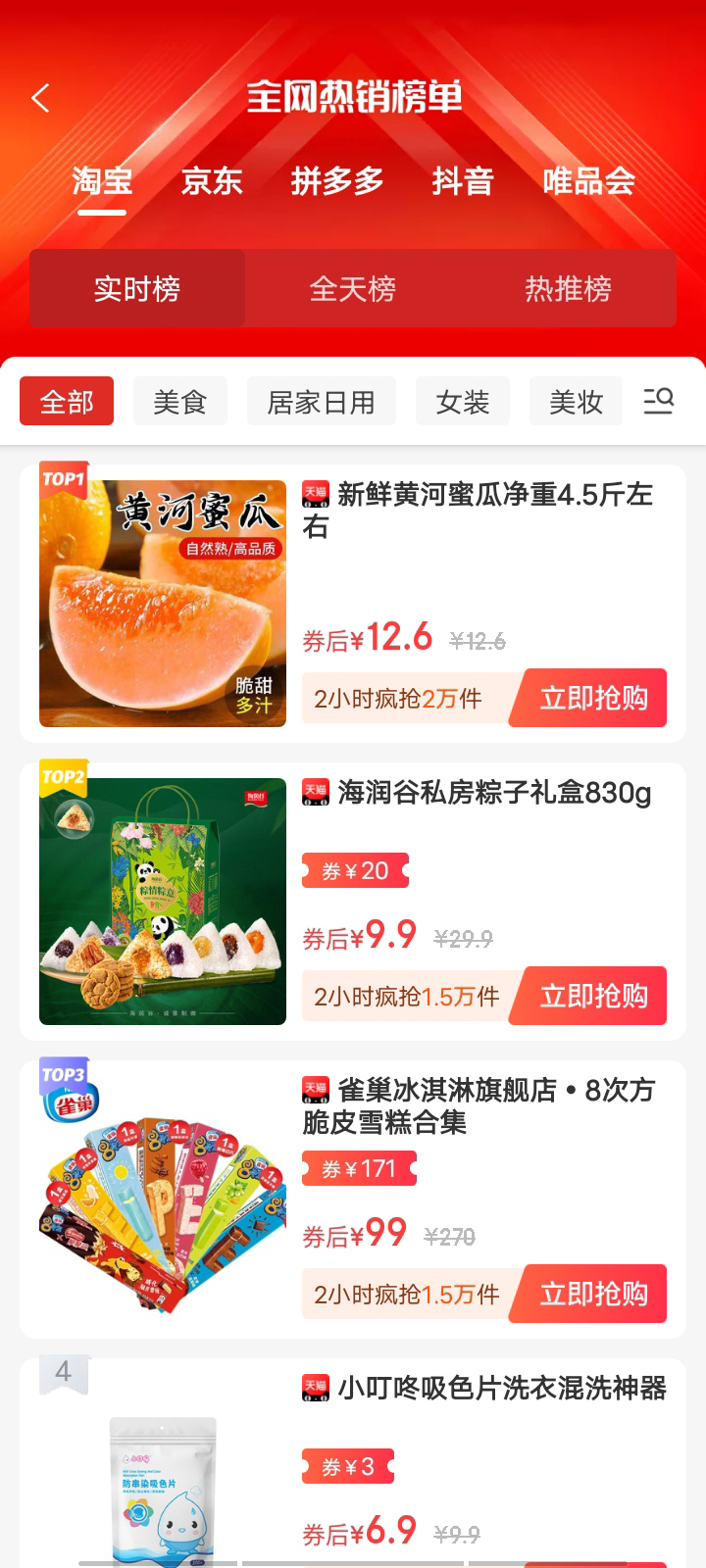Tap 立即抢购 for 新鲜黄河蜜瓜
This screenshot has height=1568, width=706.
point(587,698)
